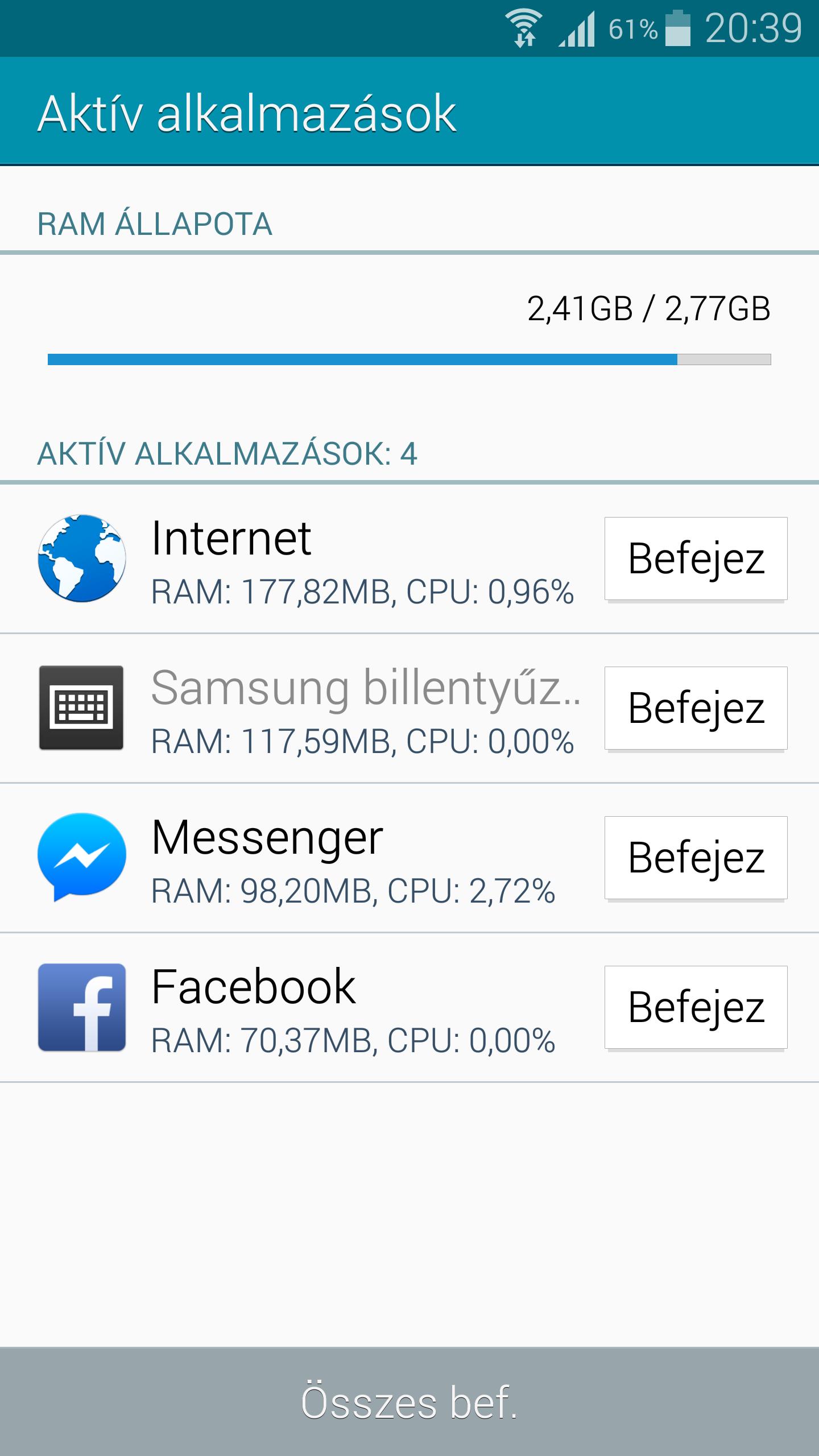
Task: End Messenger with its Befejez button
Action: [696, 858]
